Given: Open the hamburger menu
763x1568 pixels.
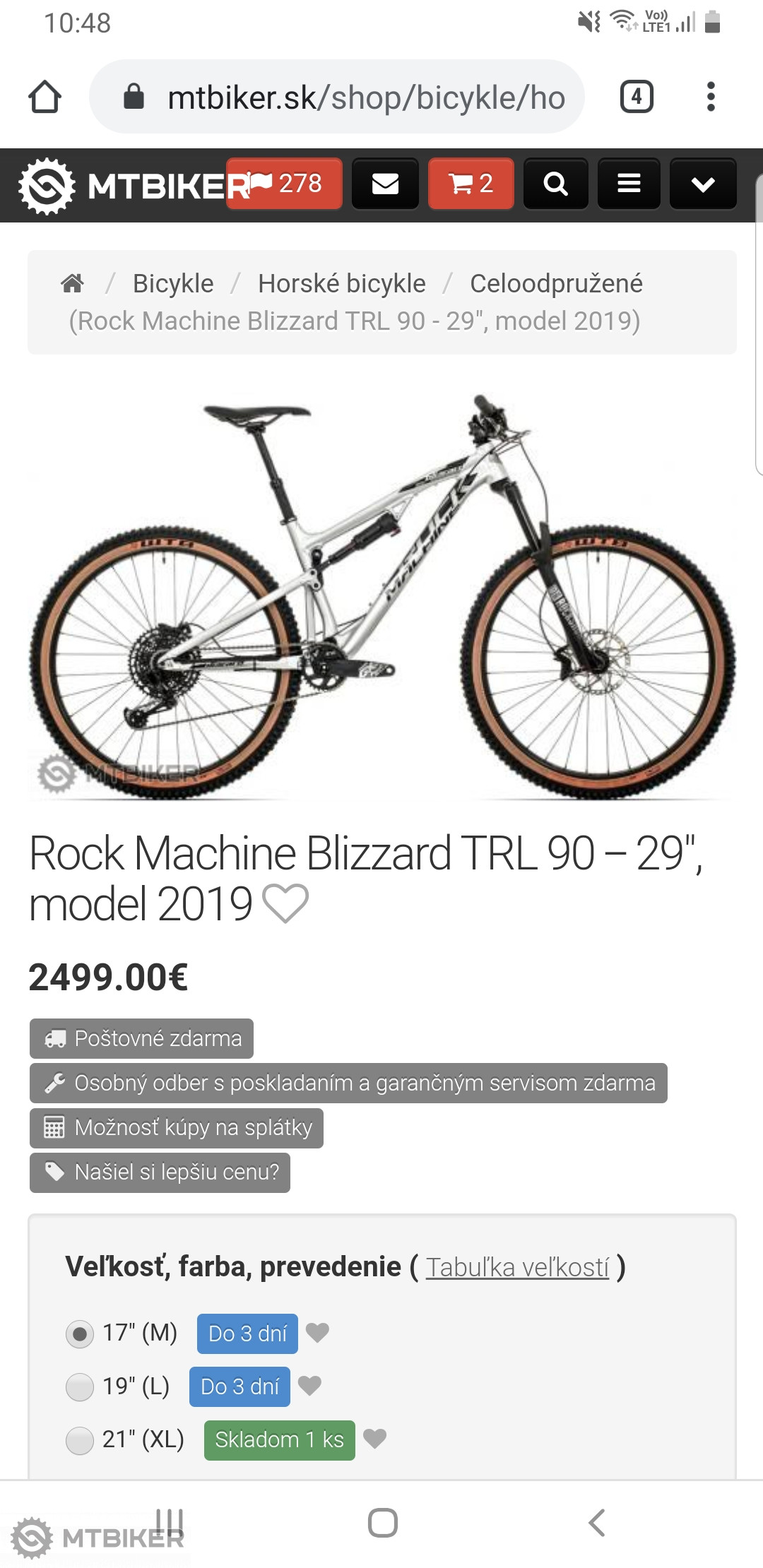Looking at the screenshot, I should coord(629,184).
